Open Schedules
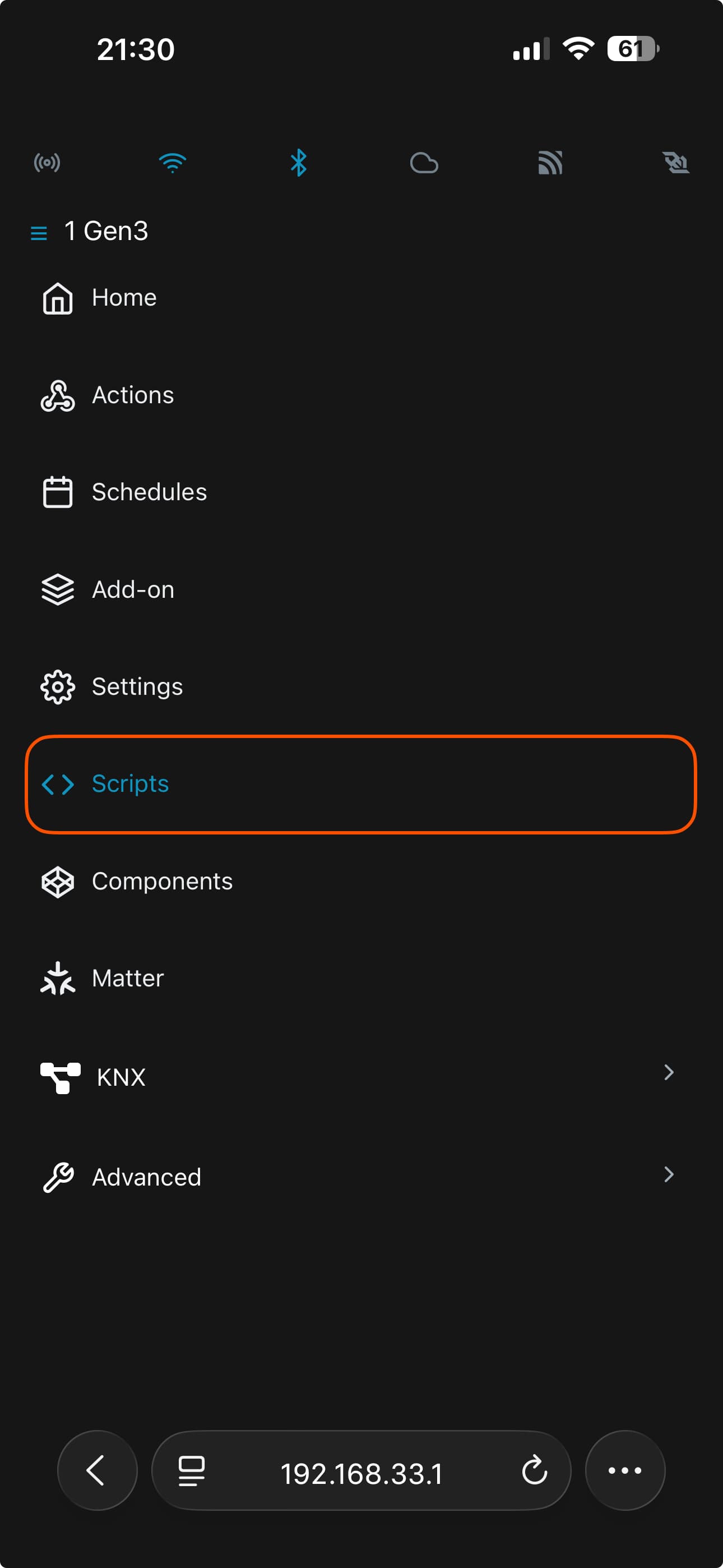723x1568 pixels. click(x=361, y=492)
